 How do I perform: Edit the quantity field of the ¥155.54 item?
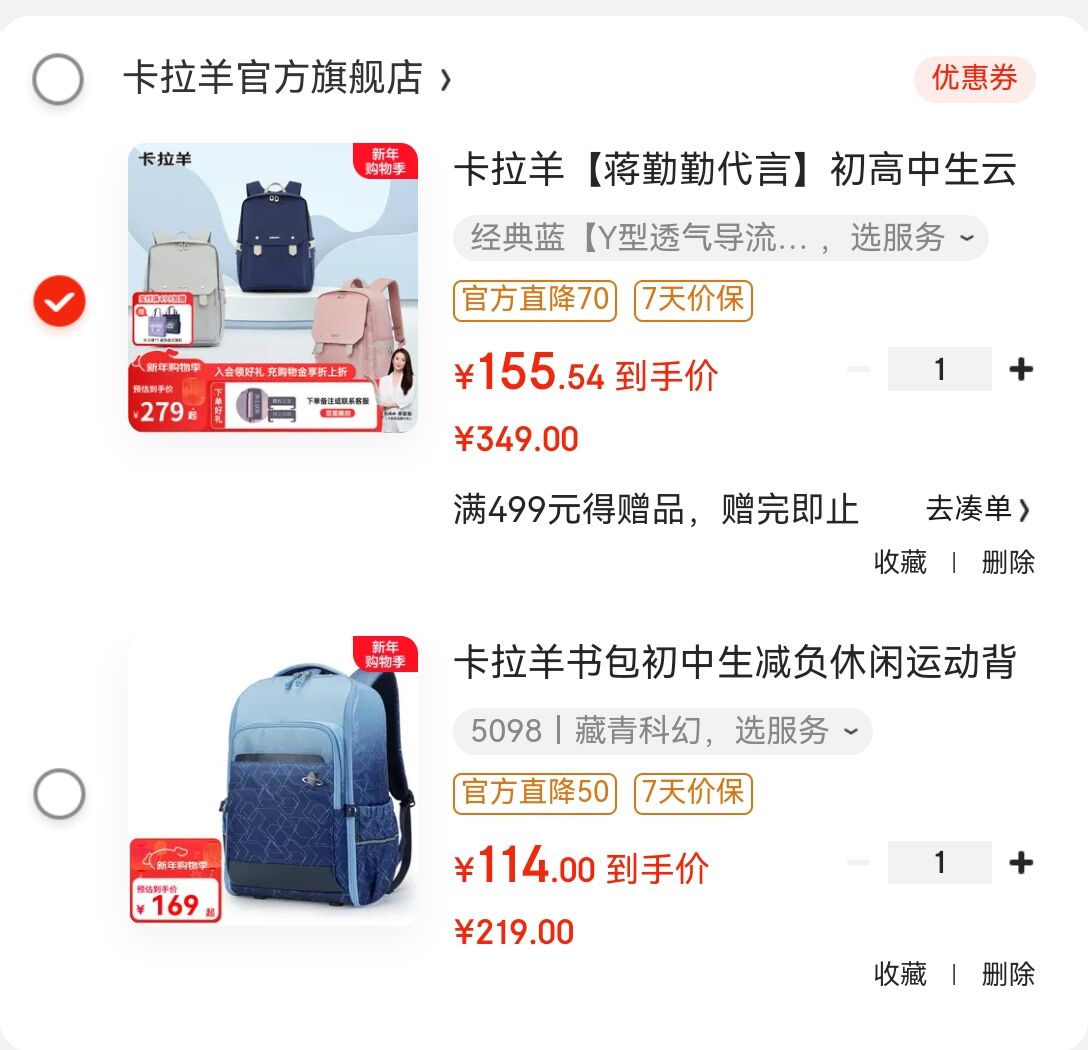[940, 369]
